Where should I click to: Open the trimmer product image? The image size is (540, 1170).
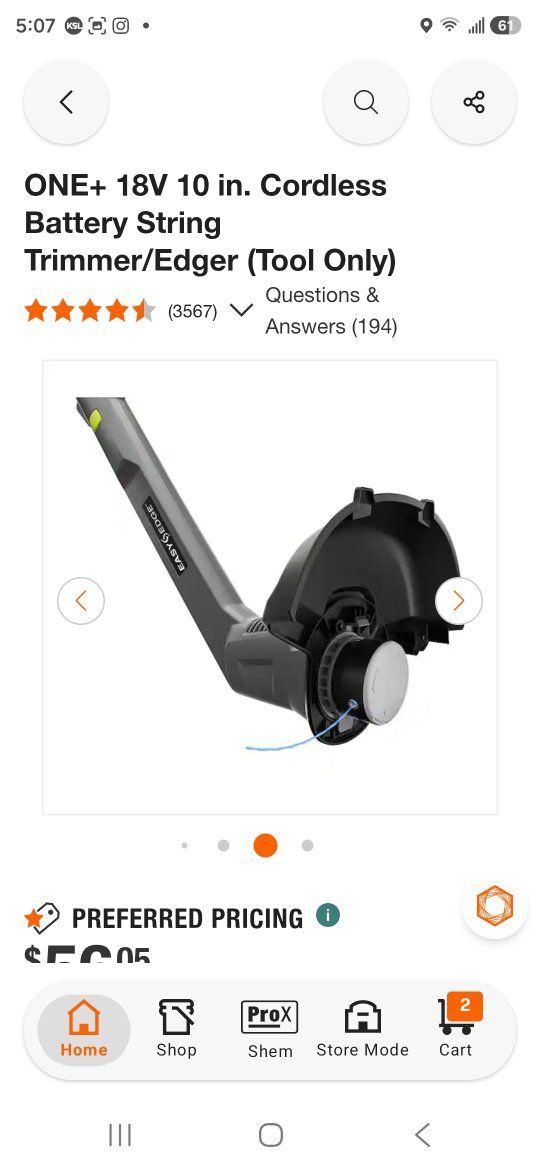coord(270,587)
